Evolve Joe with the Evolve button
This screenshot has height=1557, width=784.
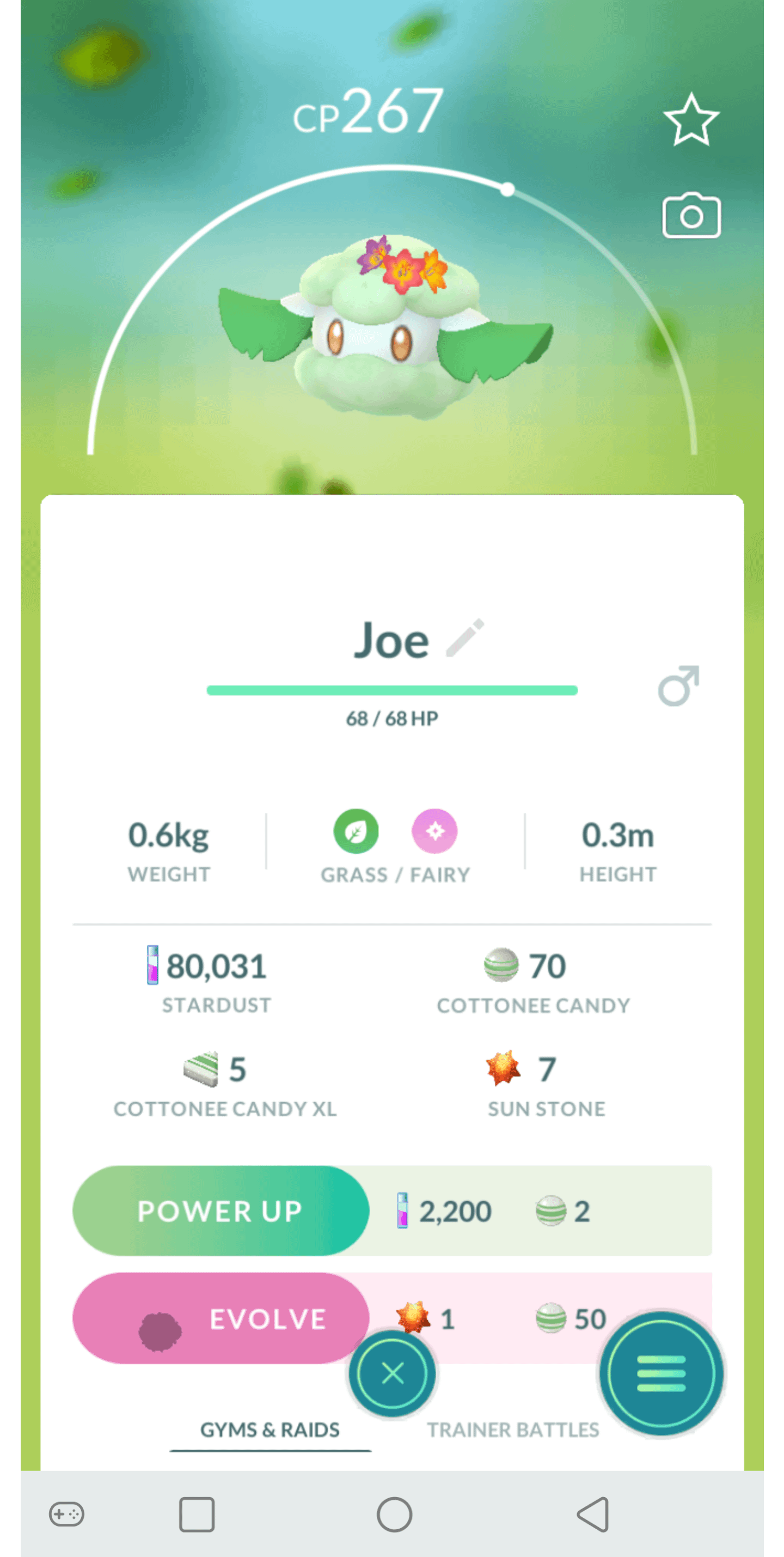click(x=220, y=1318)
